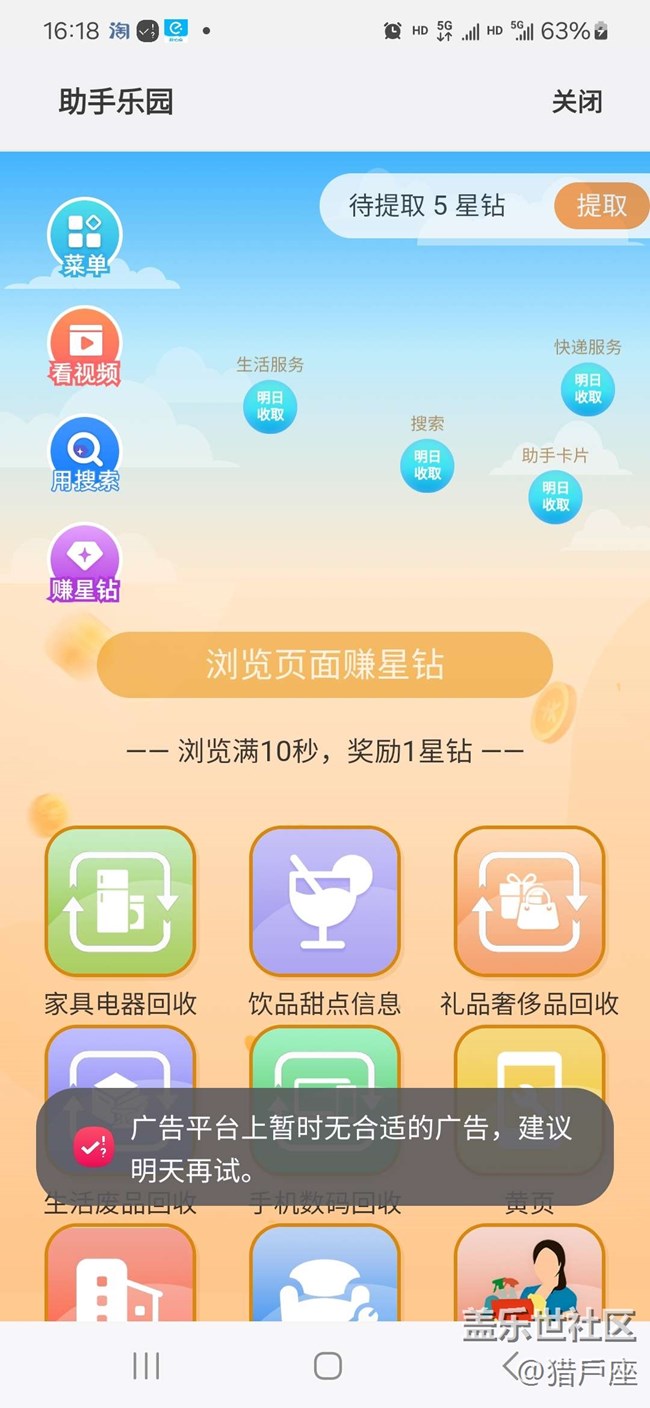Screen dimensions: 650x1408
Task: Tap the system home button
Action: 327,1366
